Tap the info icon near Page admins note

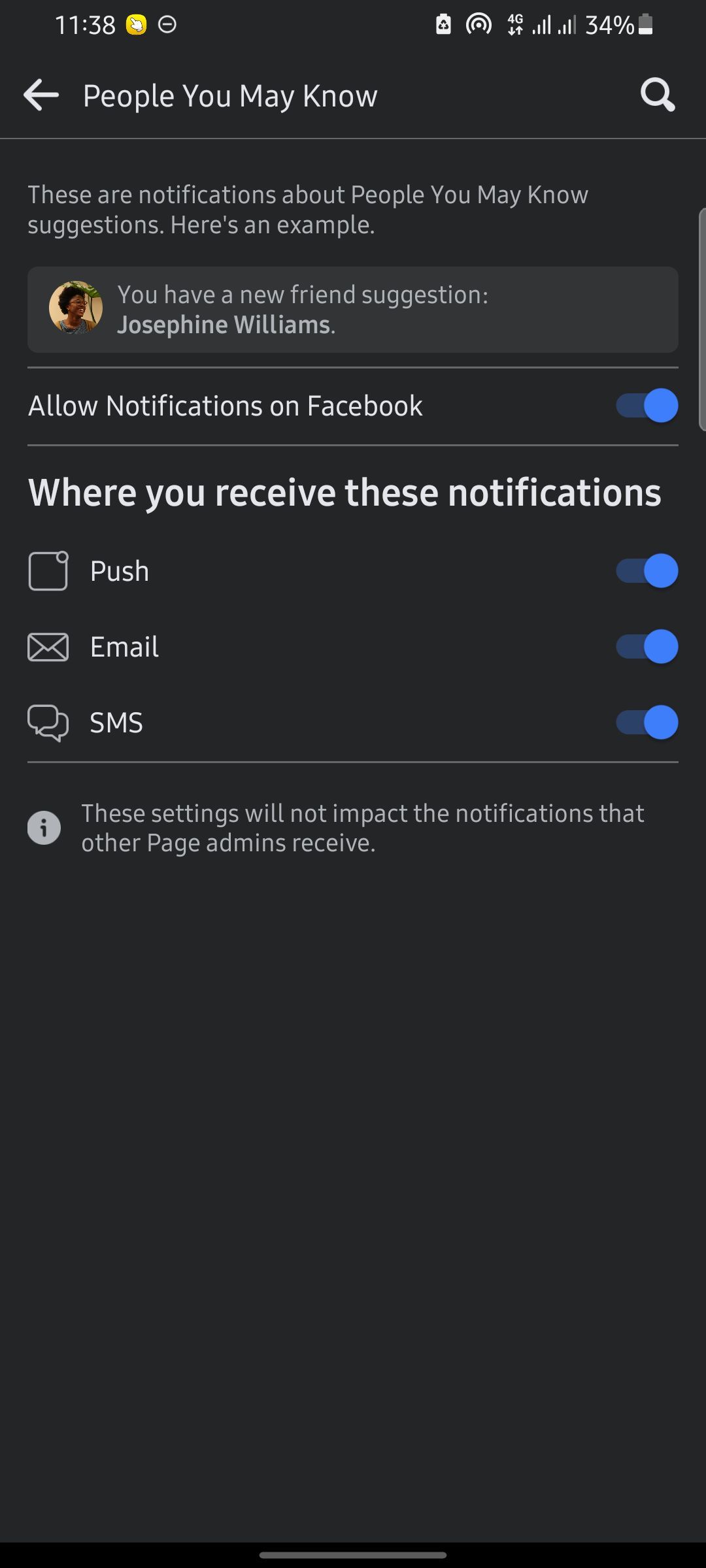tap(44, 827)
